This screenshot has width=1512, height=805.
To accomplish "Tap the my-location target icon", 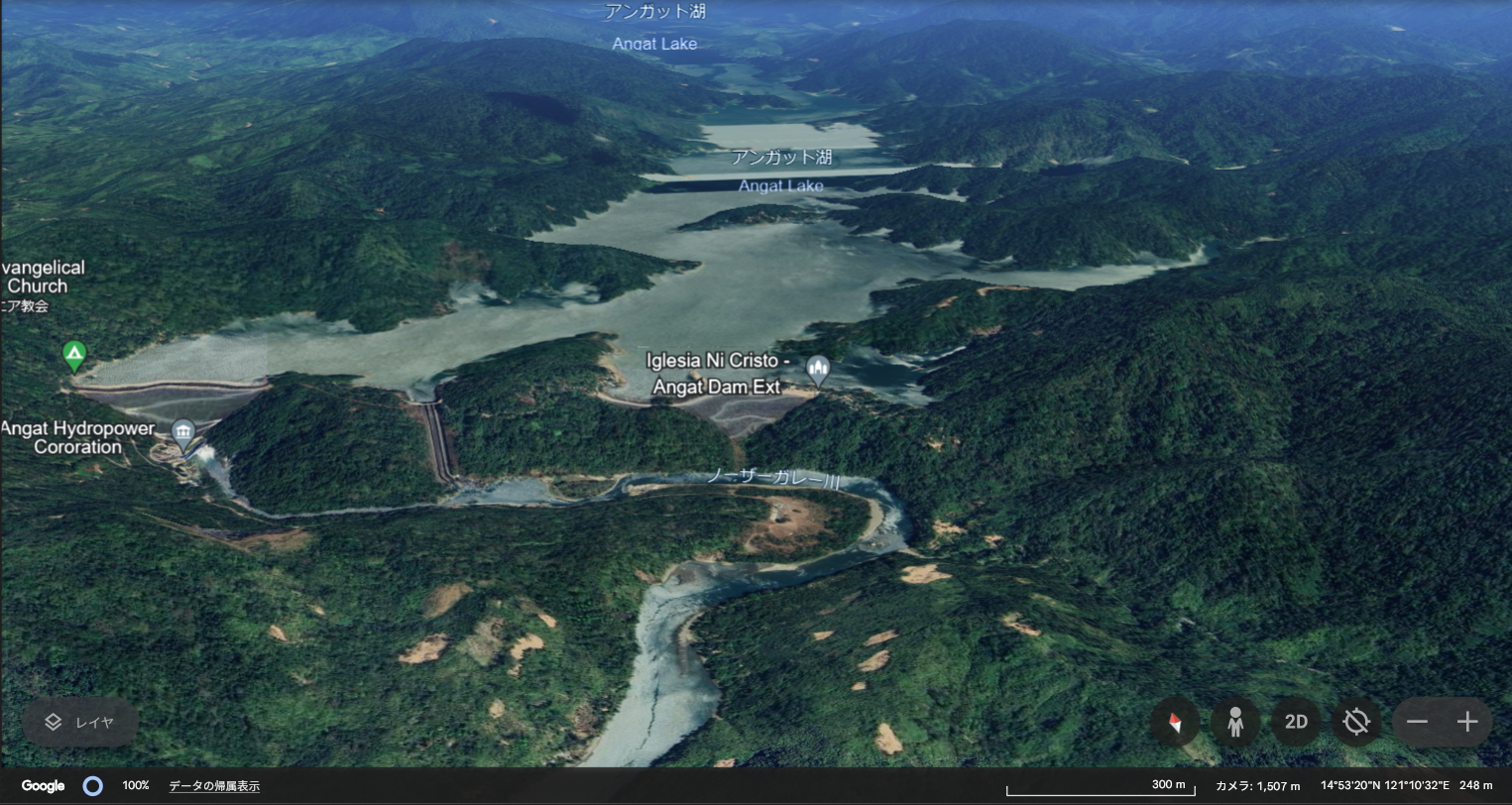I will (x=1356, y=722).
